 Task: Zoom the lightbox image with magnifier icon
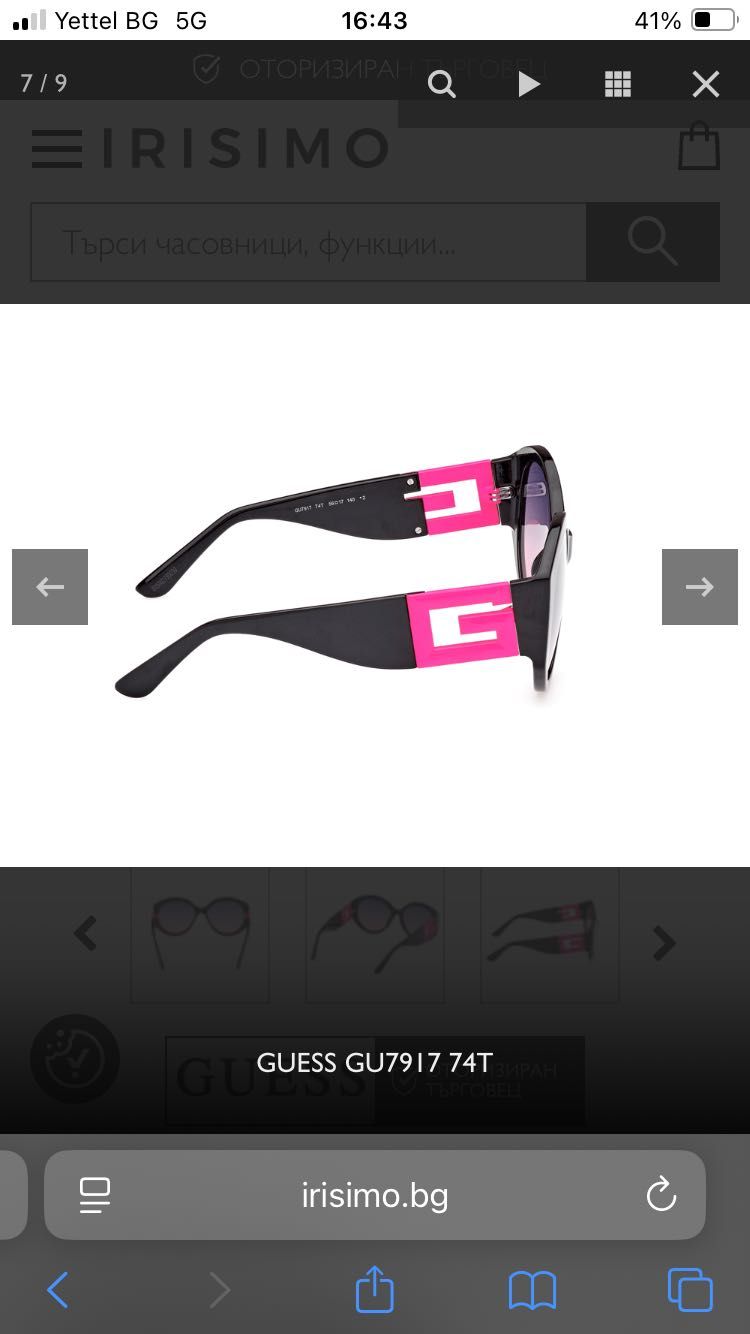point(442,85)
